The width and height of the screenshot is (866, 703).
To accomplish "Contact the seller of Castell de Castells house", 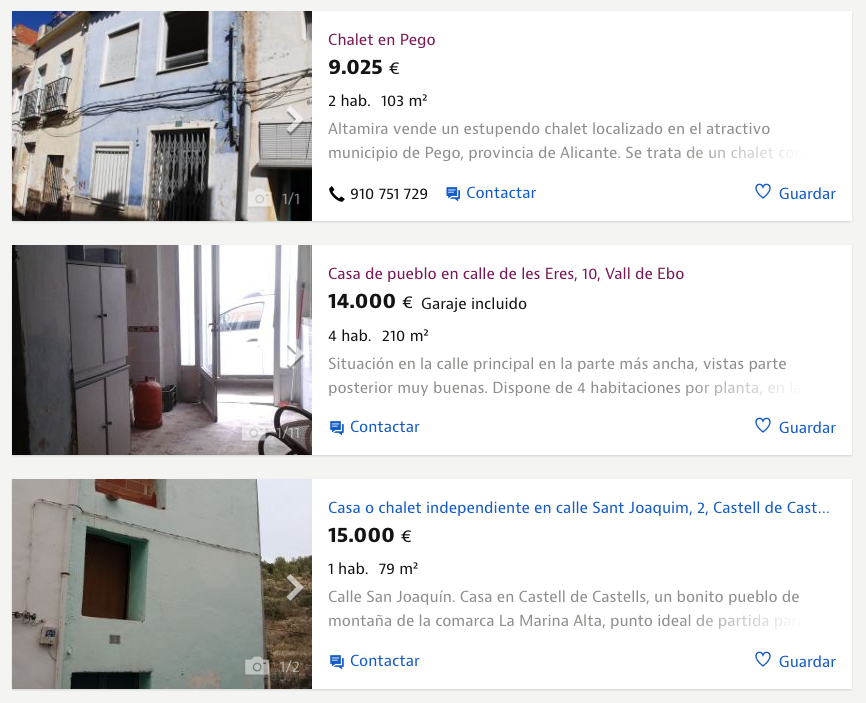I will [375, 661].
